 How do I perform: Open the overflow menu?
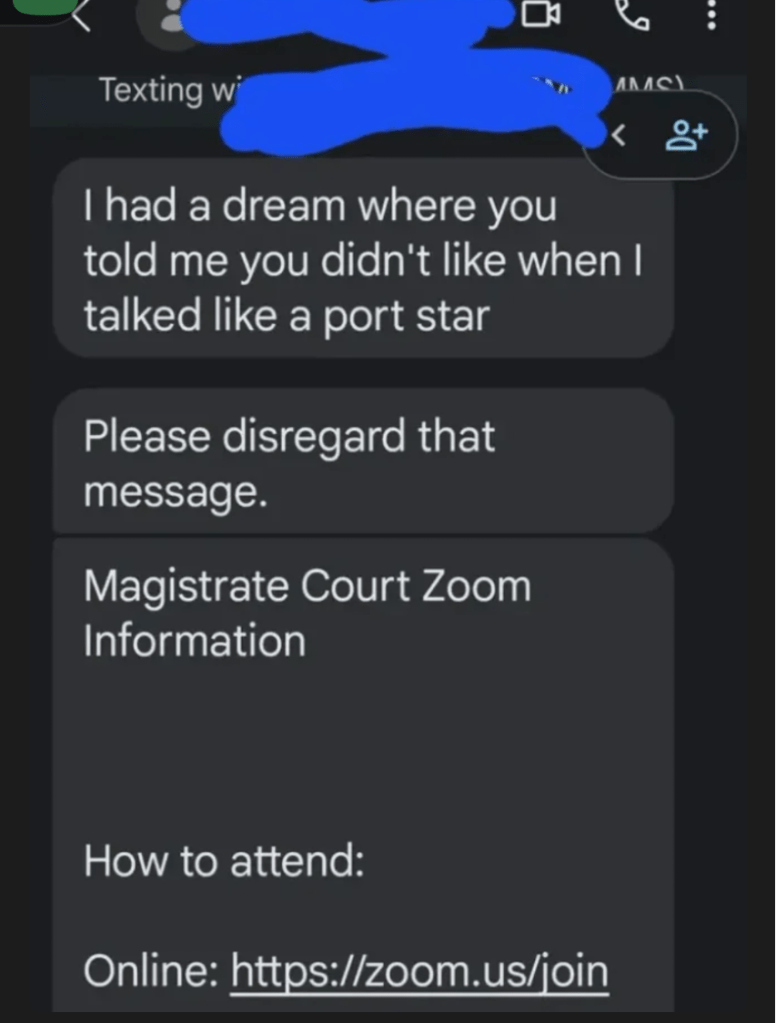coord(710,14)
